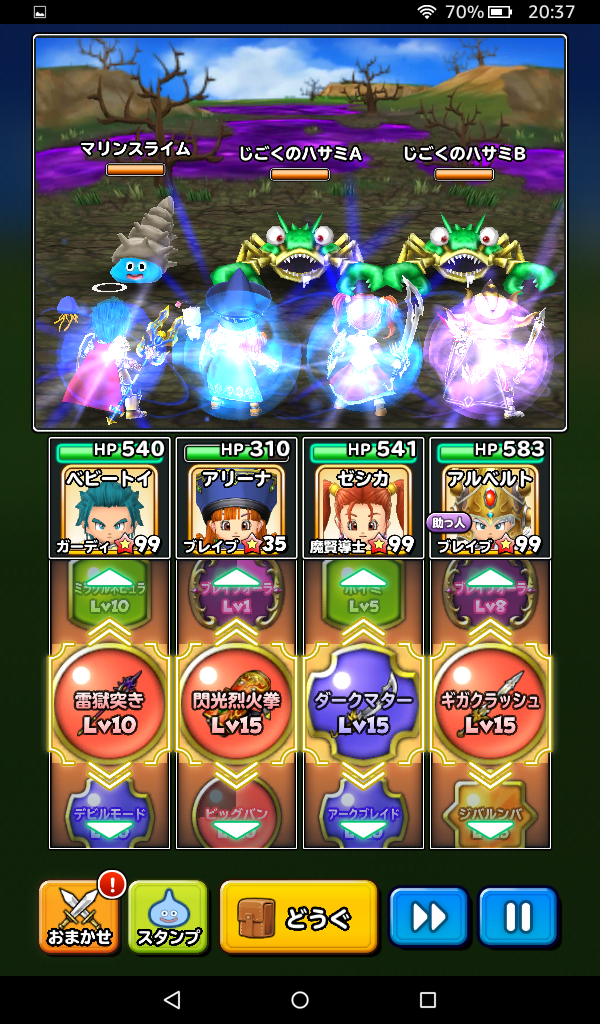Pause the battle
Image resolution: width=600 pixels, height=1024 pixels.
517,916
